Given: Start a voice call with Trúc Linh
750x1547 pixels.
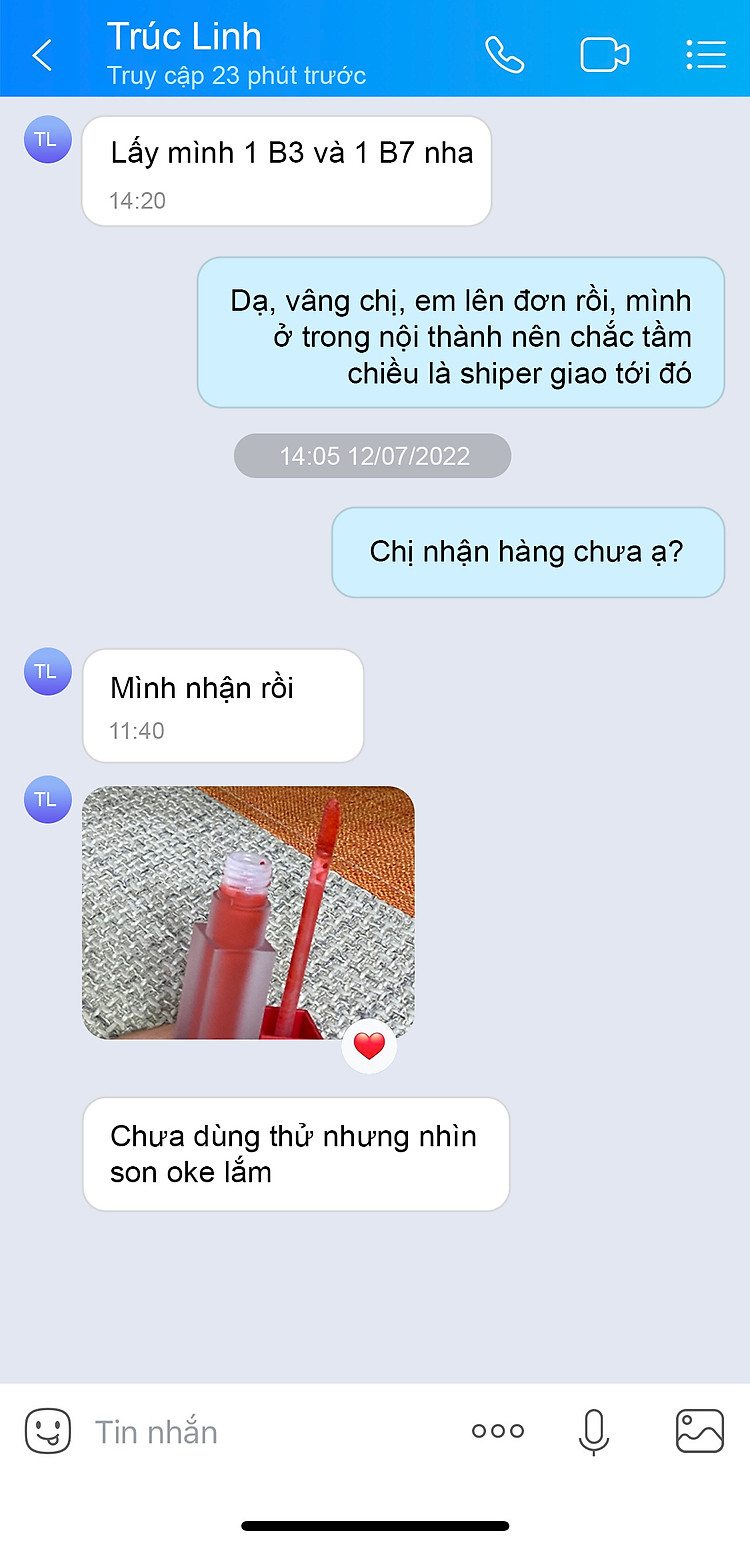Looking at the screenshot, I should 504,55.
